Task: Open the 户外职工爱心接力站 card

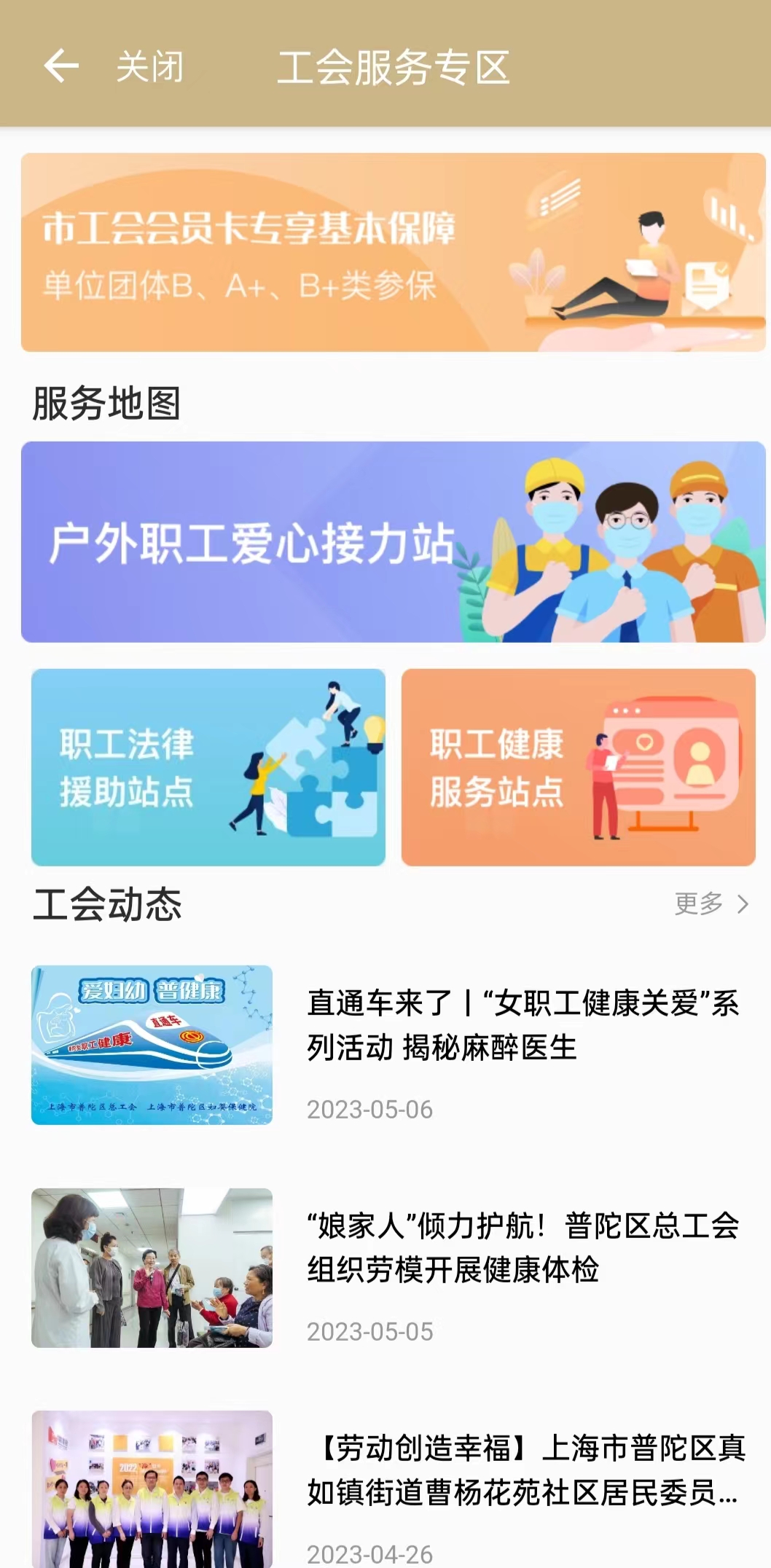Action: pyautogui.click(x=393, y=541)
